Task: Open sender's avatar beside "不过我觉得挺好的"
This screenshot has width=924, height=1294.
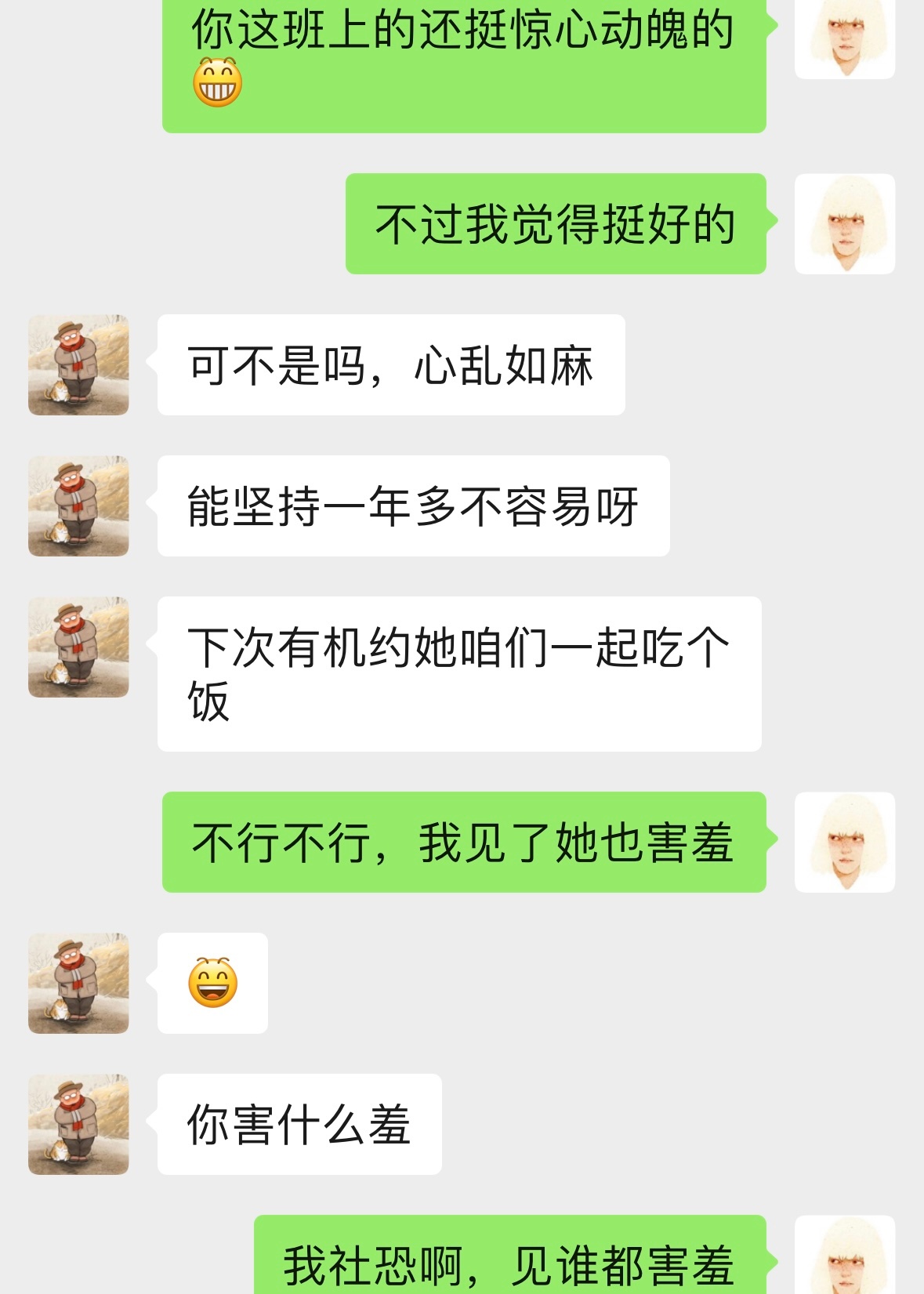Action: (x=844, y=223)
